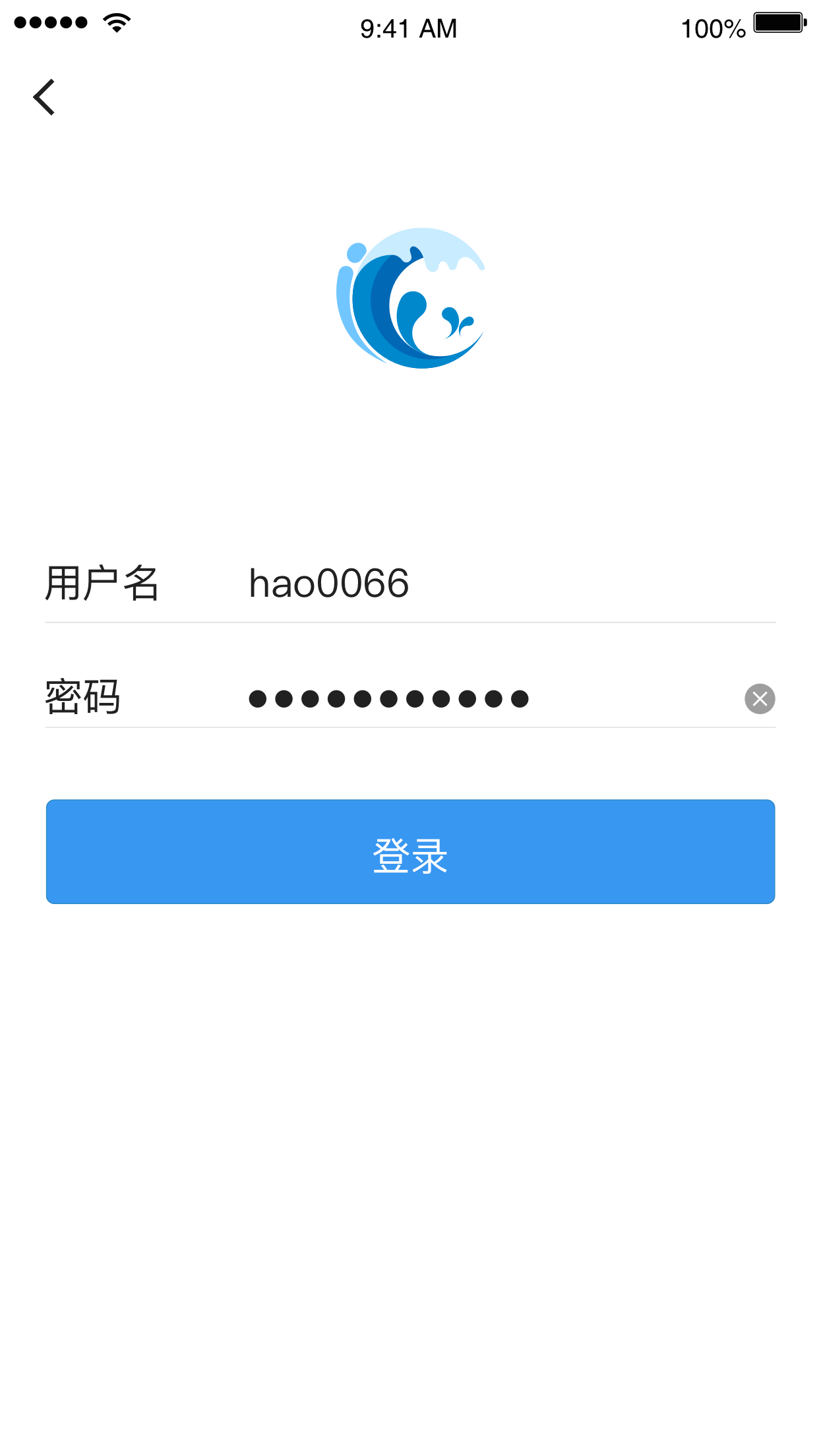Select the circular clear button beside password

point(760,698)
